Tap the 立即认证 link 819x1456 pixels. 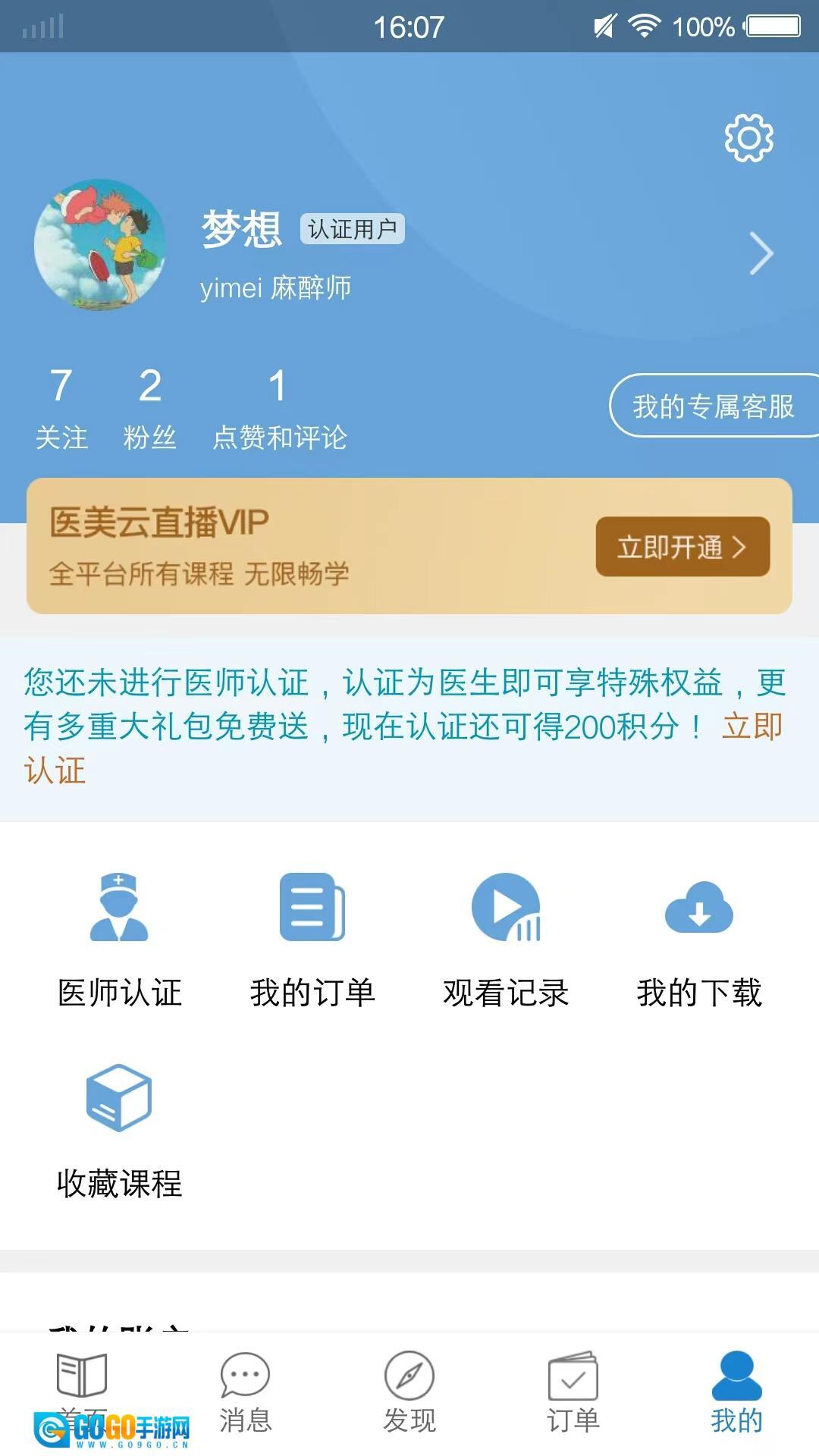pos(751,726)
